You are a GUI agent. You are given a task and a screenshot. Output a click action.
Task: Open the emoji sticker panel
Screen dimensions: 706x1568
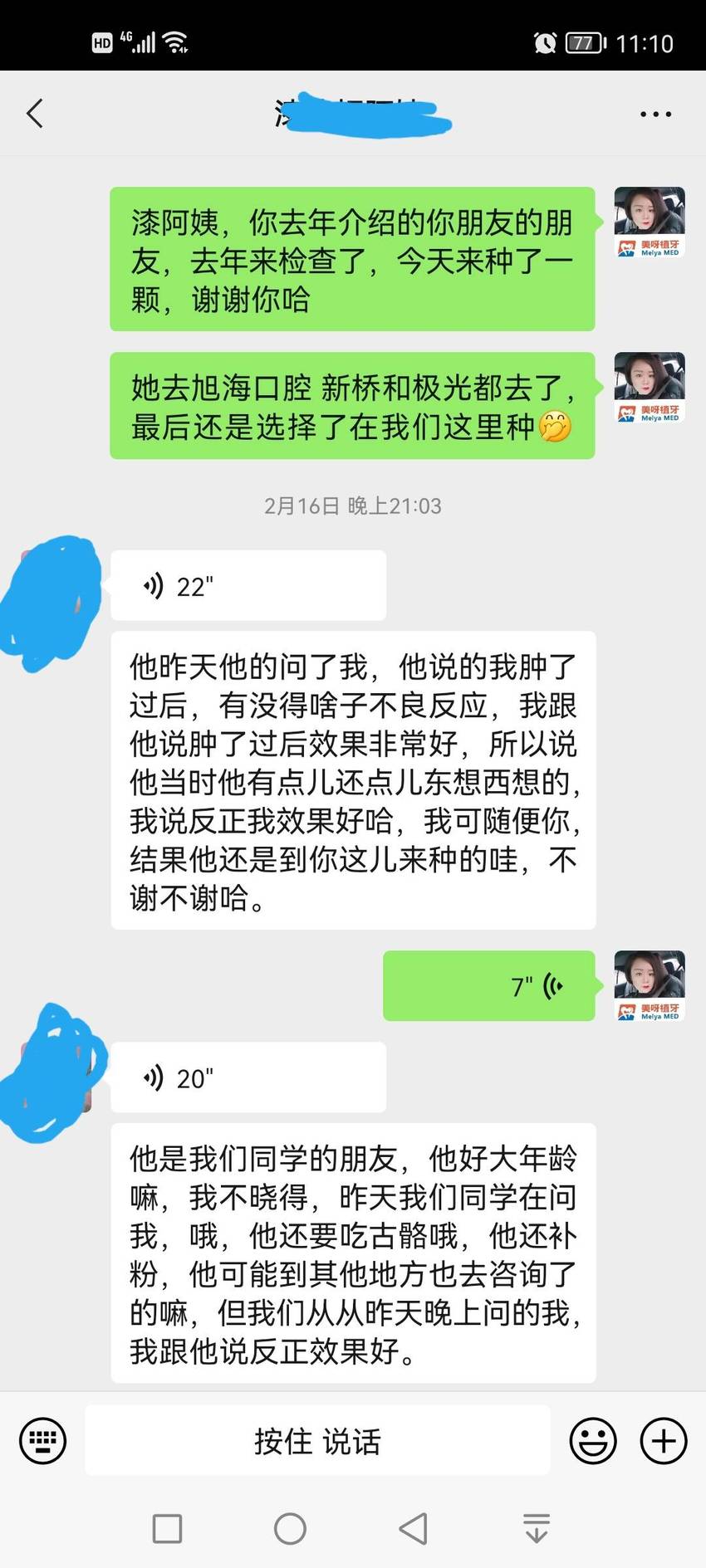[x=593, y=1440]
